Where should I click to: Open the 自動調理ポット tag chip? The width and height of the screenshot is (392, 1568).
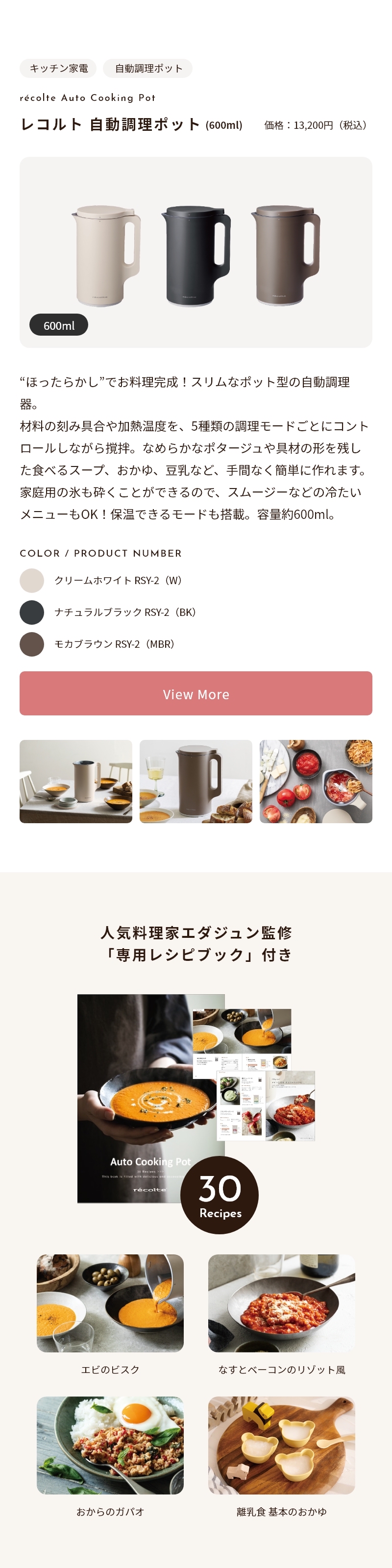pos(148,68)
